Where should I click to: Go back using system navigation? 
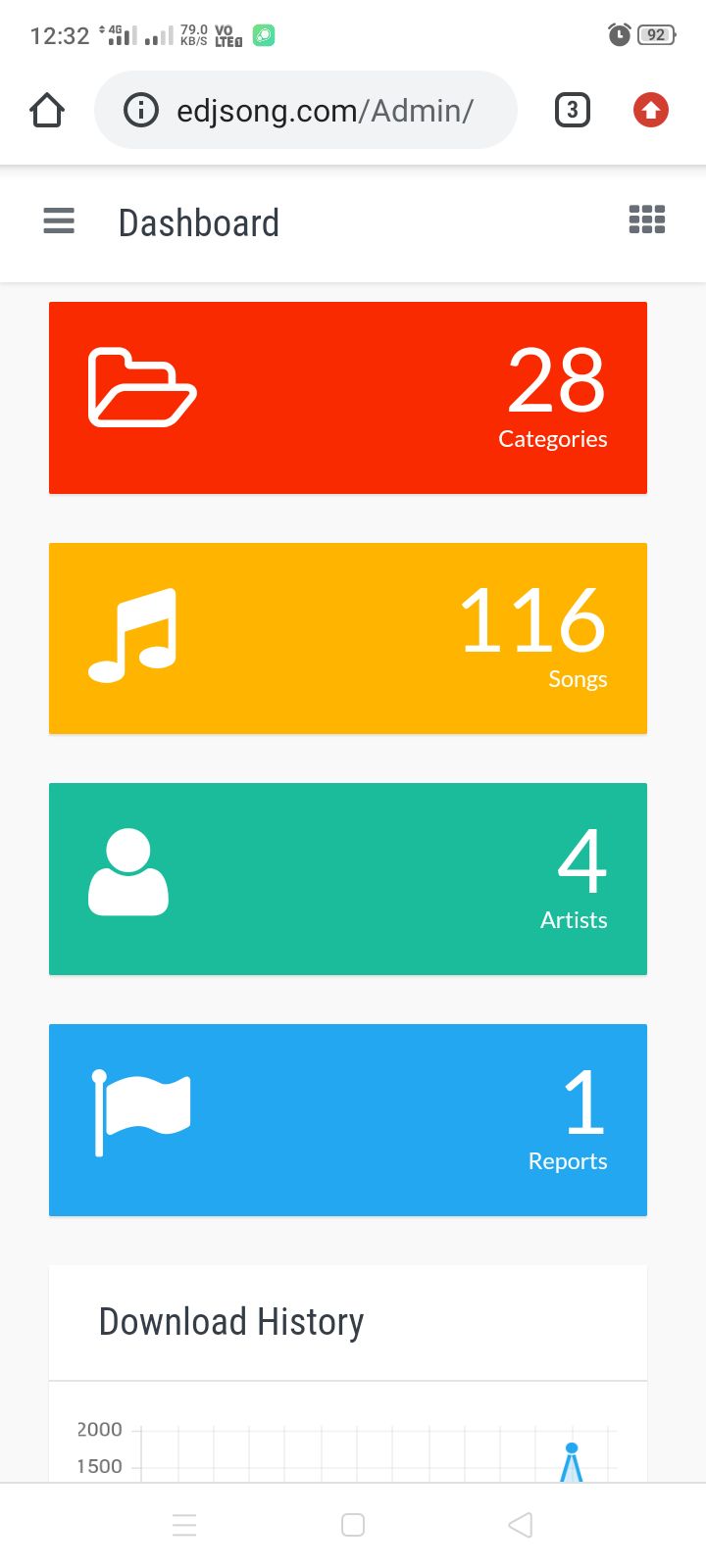pyautogui.click(x=521, y=1525)
